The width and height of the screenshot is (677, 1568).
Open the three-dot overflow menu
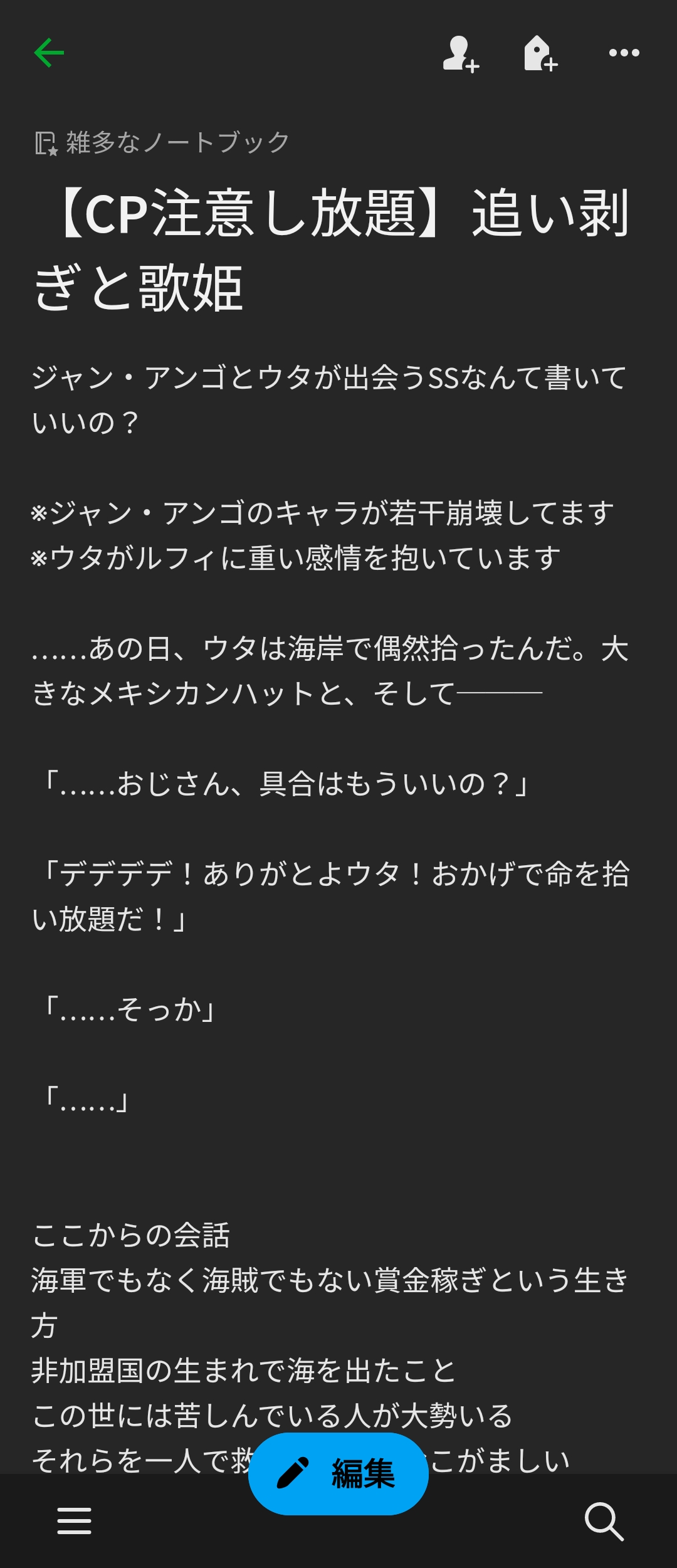coord(624,53)
